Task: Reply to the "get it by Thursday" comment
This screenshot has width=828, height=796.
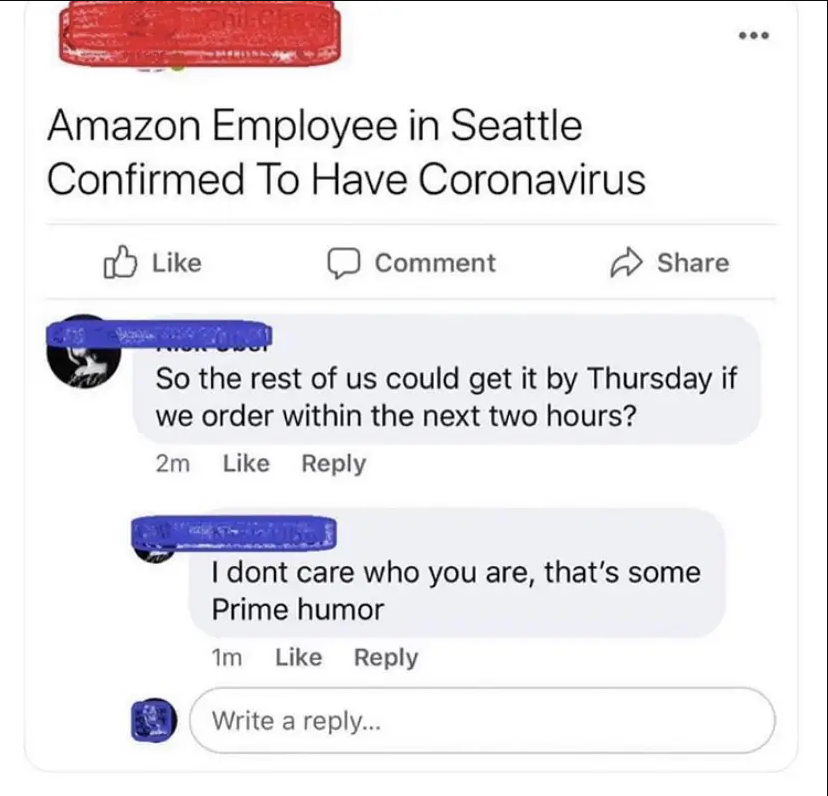Action: 334,464
